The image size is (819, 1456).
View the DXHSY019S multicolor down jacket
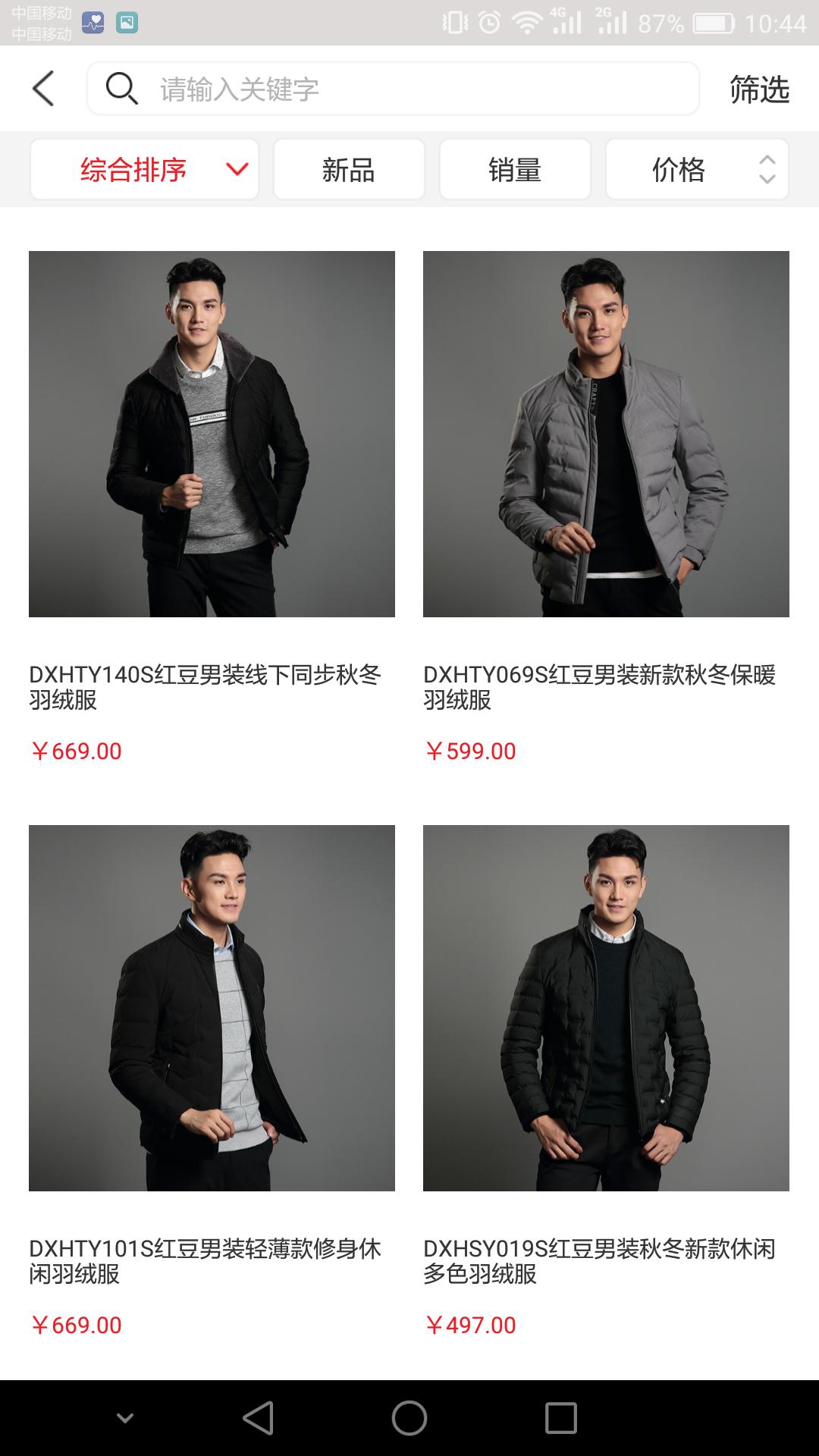click(606, 1008)
